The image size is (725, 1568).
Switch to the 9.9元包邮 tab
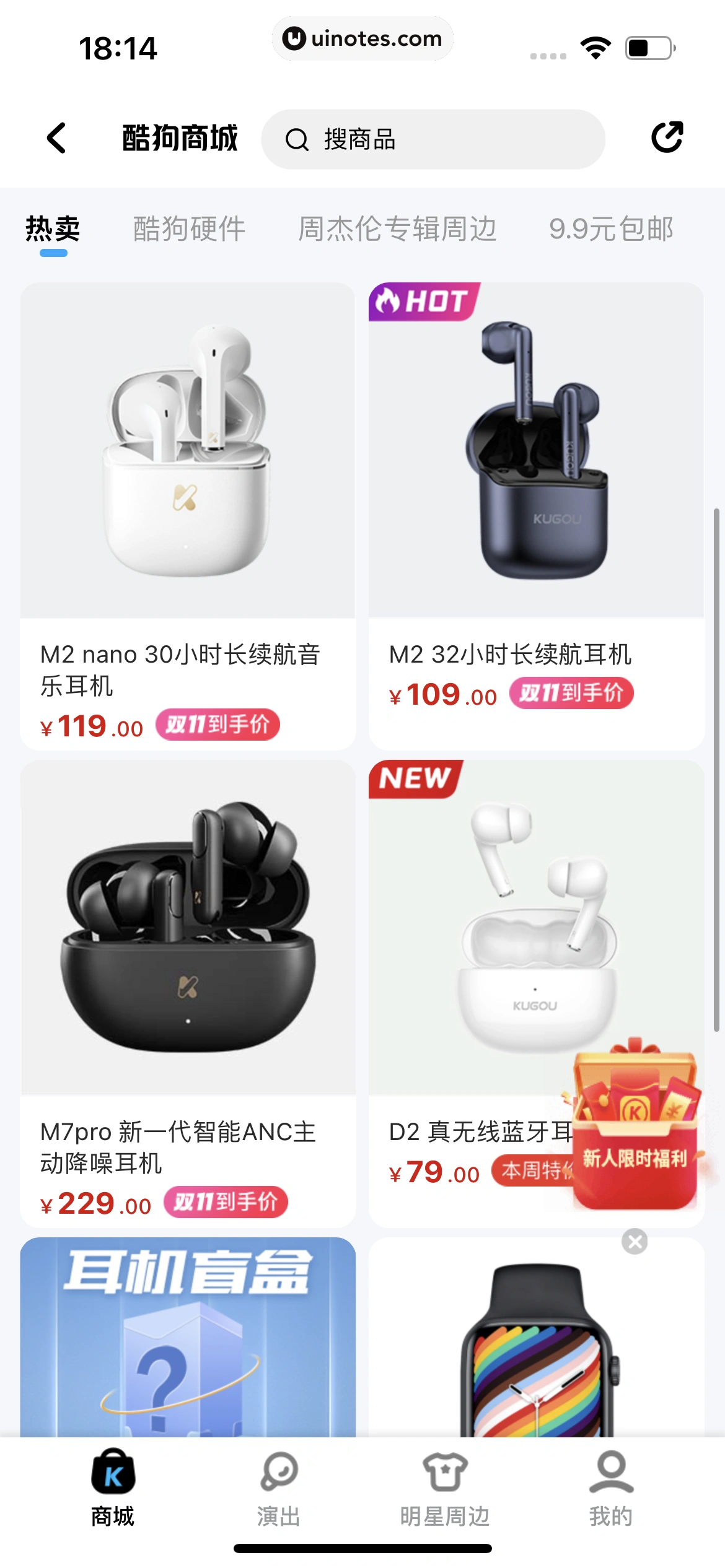(x=610, y=229)
